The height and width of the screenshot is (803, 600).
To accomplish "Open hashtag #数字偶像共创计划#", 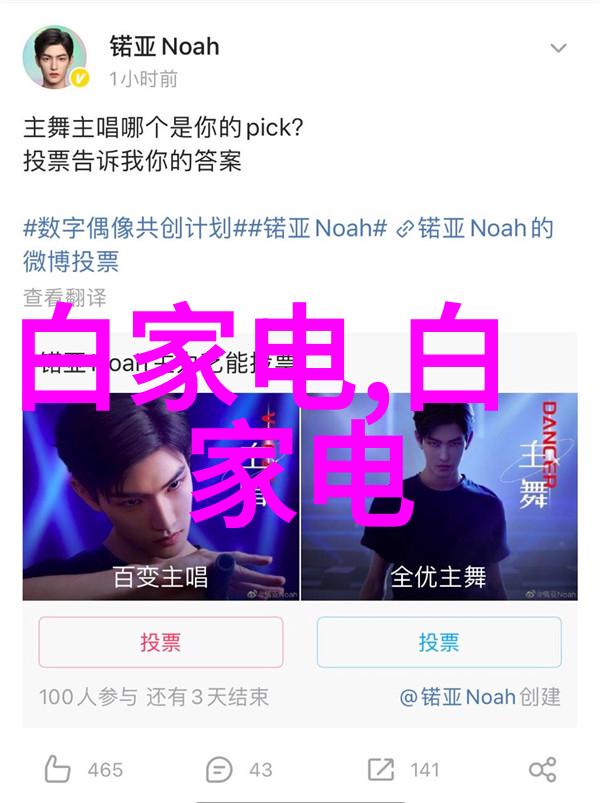I will (x=127, y=227).
